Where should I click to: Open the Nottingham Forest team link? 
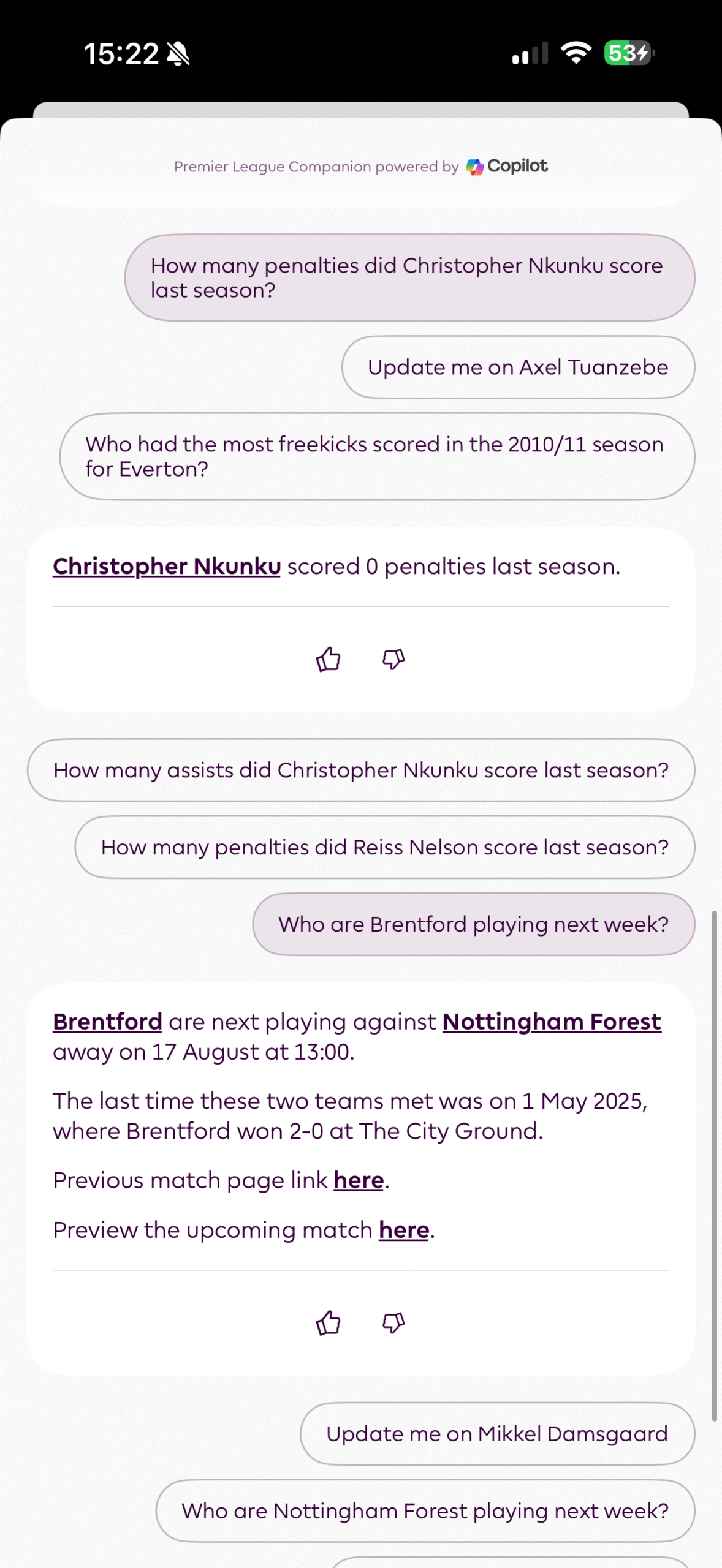pyautogui.click(x=552, y=1022)
